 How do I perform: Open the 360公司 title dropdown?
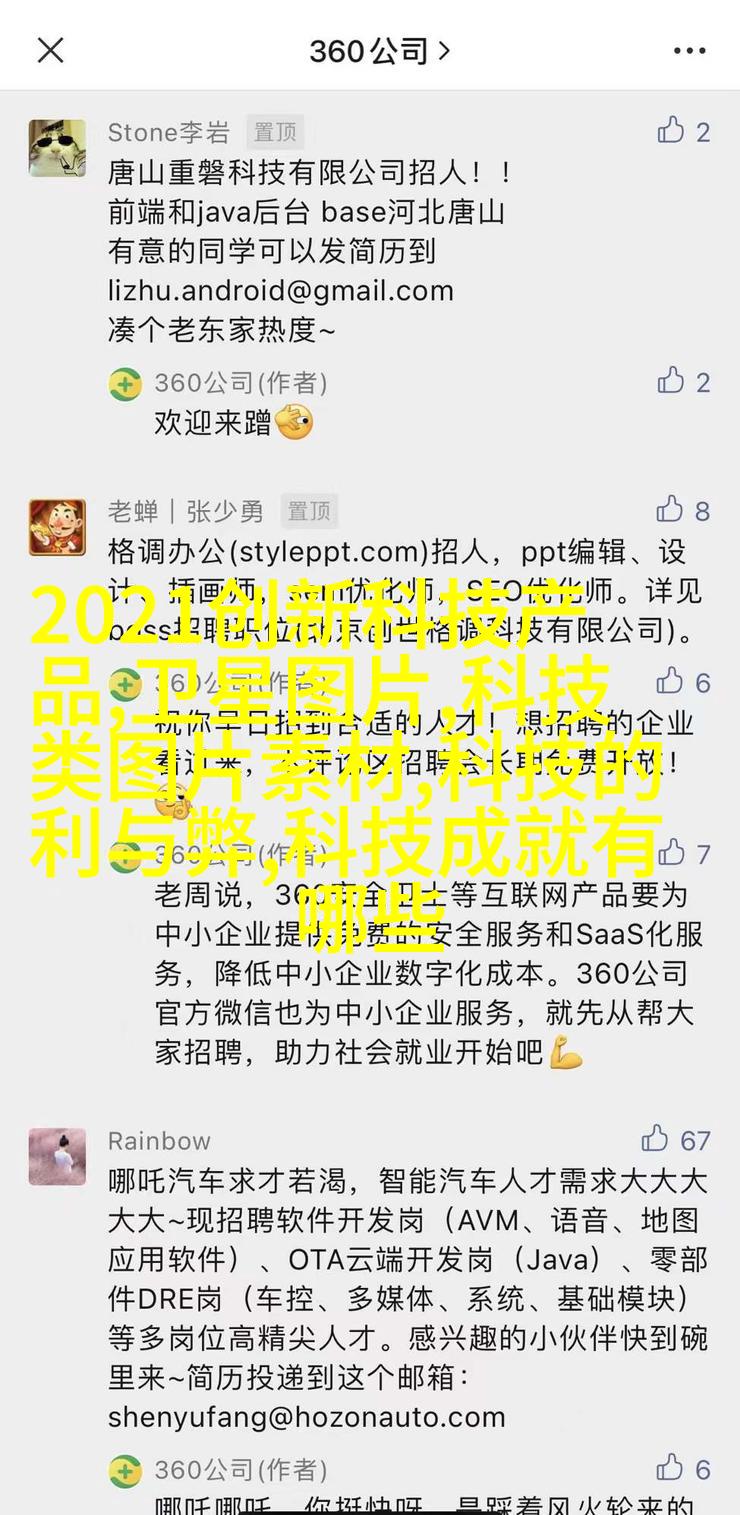coord(380,51)
